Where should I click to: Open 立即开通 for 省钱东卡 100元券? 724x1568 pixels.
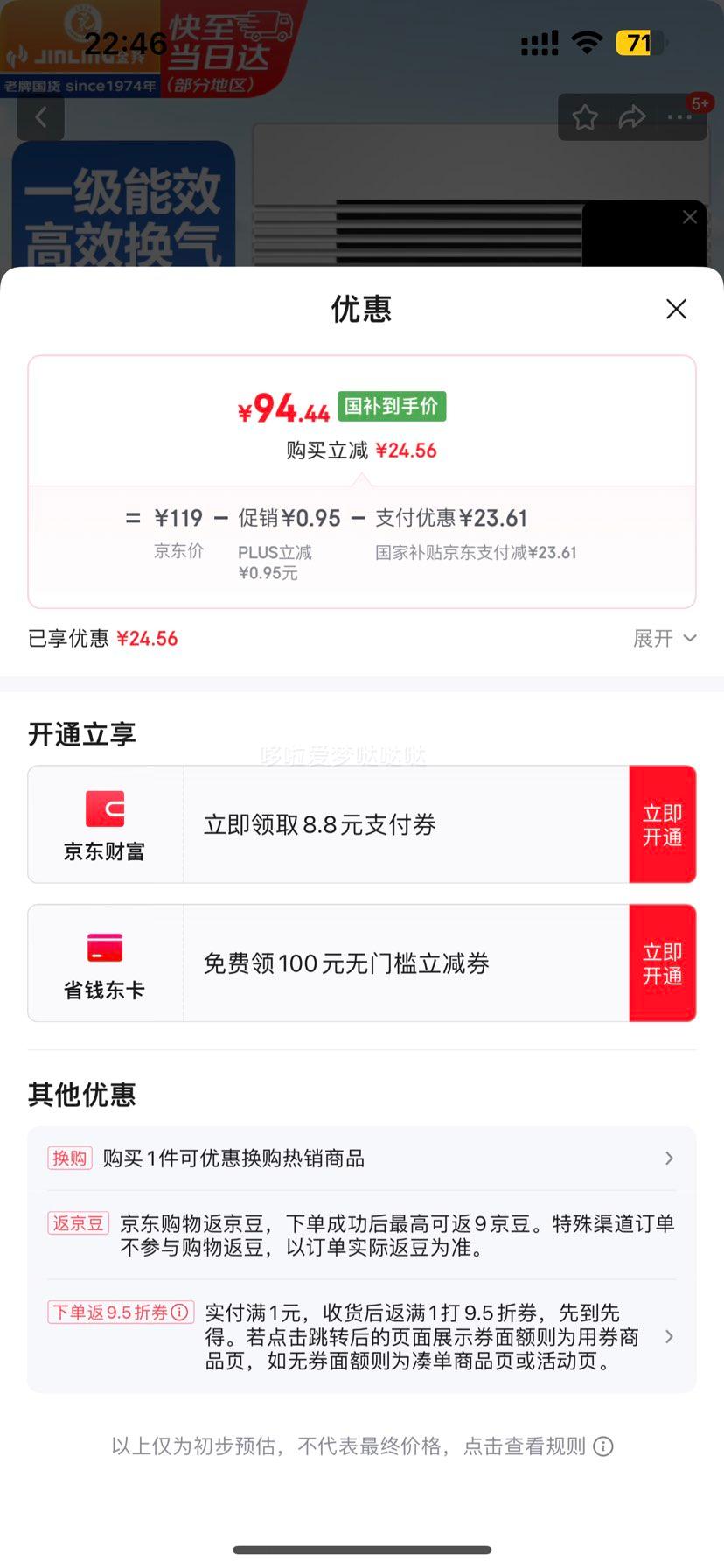[663, 962]
